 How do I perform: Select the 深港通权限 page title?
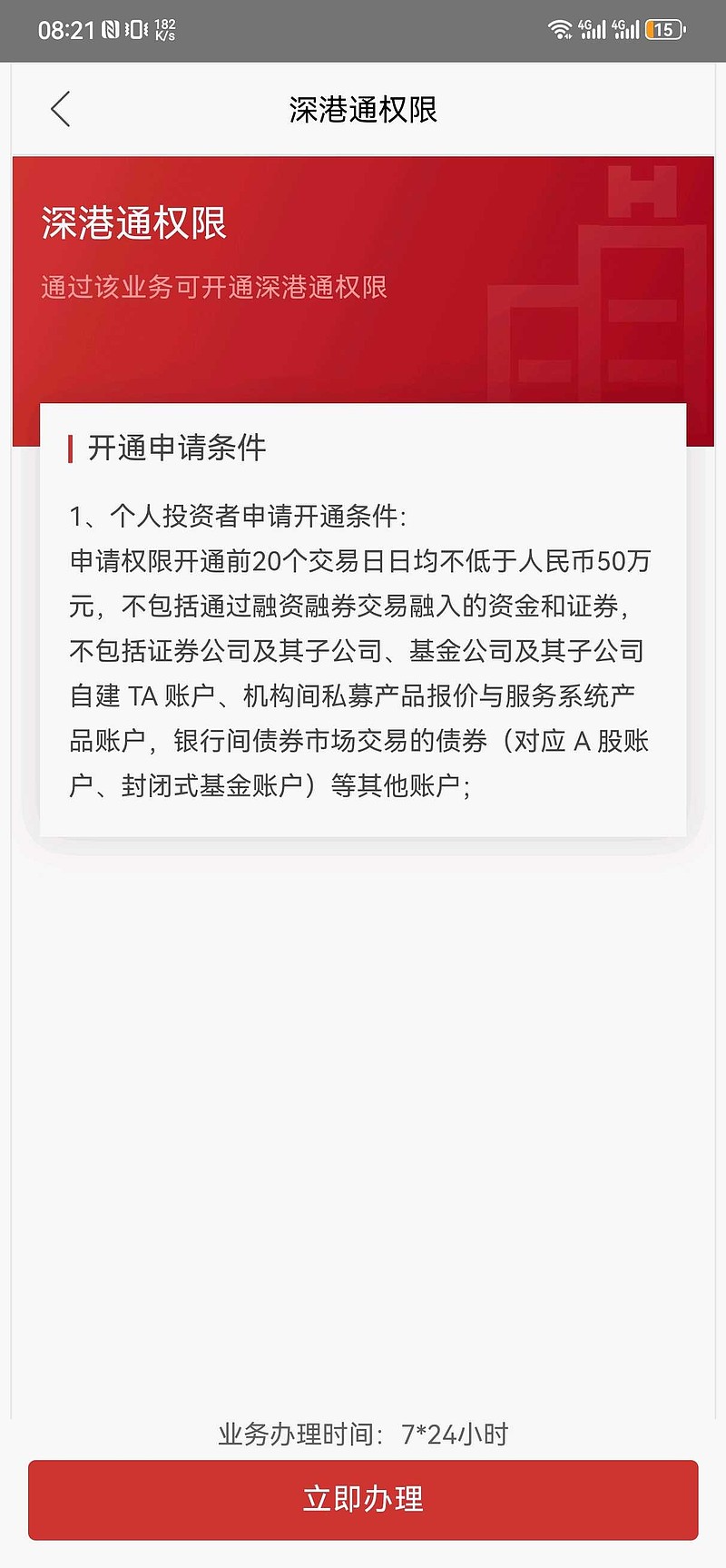click(363, 109)
